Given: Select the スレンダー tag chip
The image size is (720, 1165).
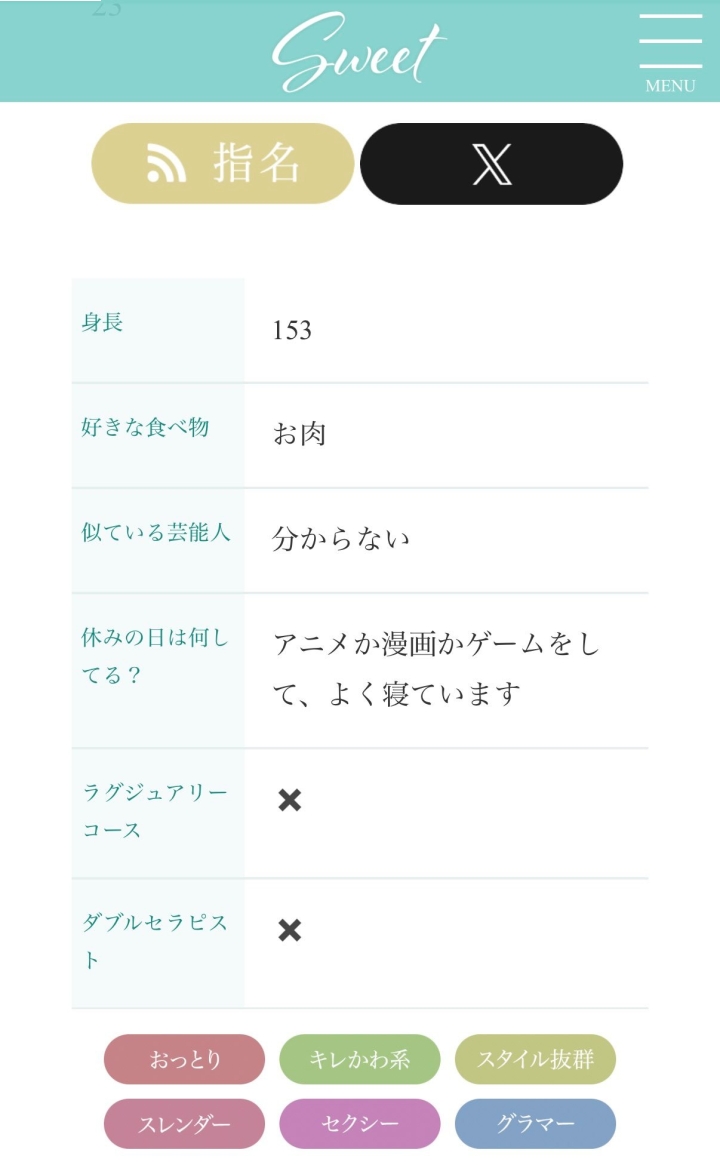Looking at the screenshot, I should pos(184,1124).
